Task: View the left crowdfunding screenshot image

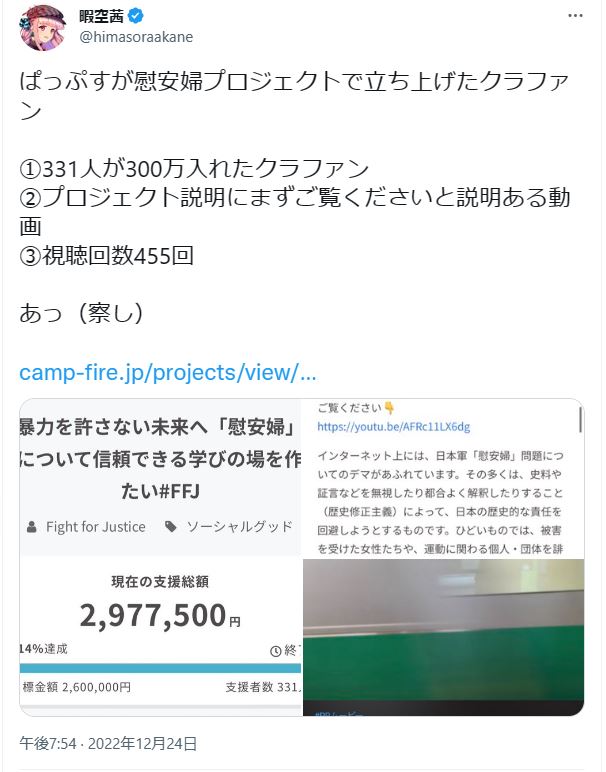Action: coord(160,557)
